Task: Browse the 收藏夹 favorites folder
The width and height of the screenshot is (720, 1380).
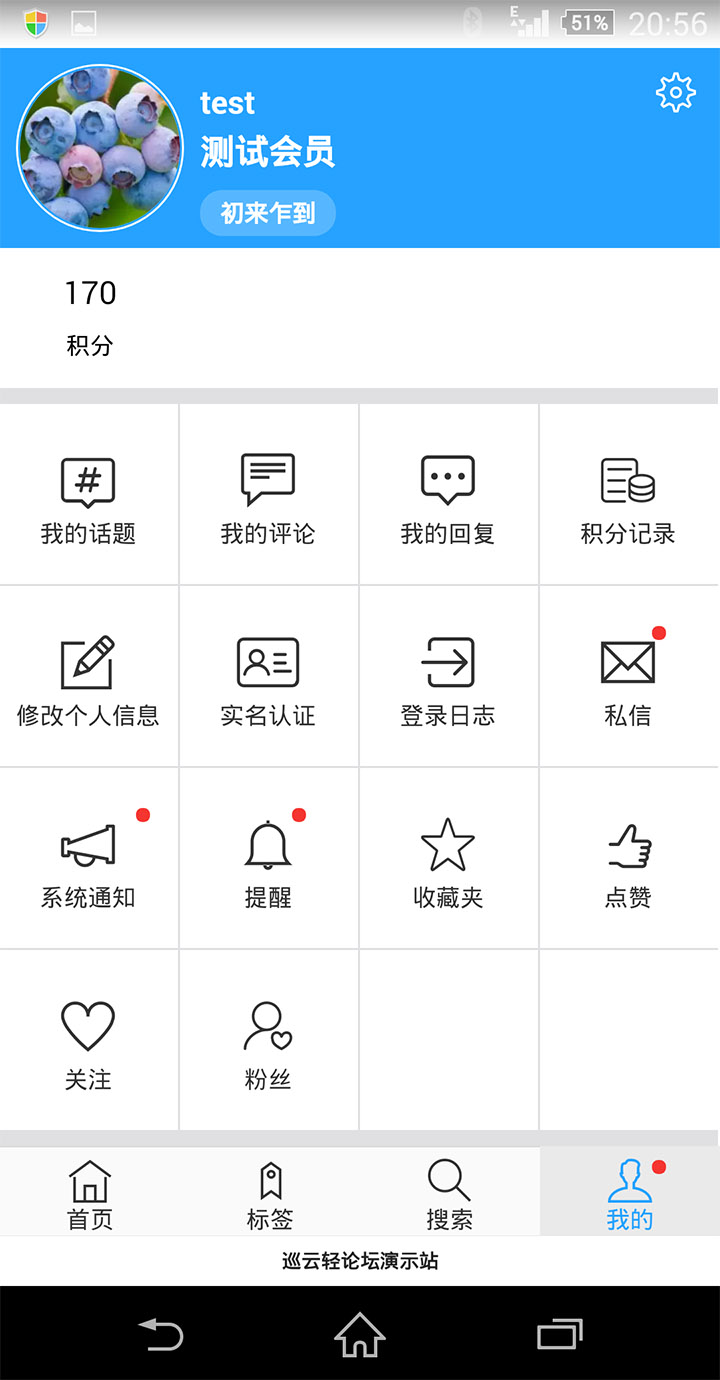Action: [448, 858]
